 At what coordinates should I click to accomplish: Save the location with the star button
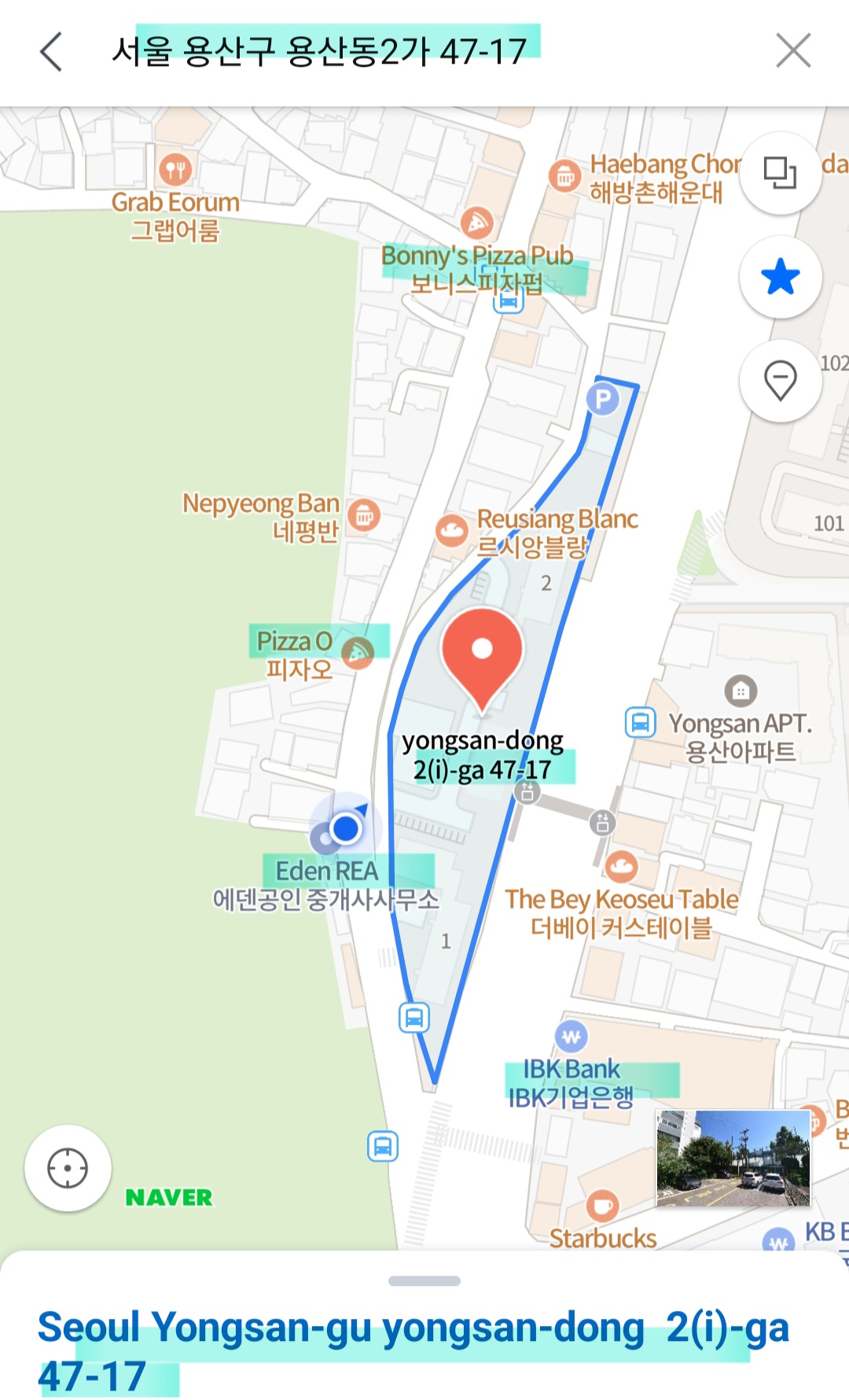780,277
